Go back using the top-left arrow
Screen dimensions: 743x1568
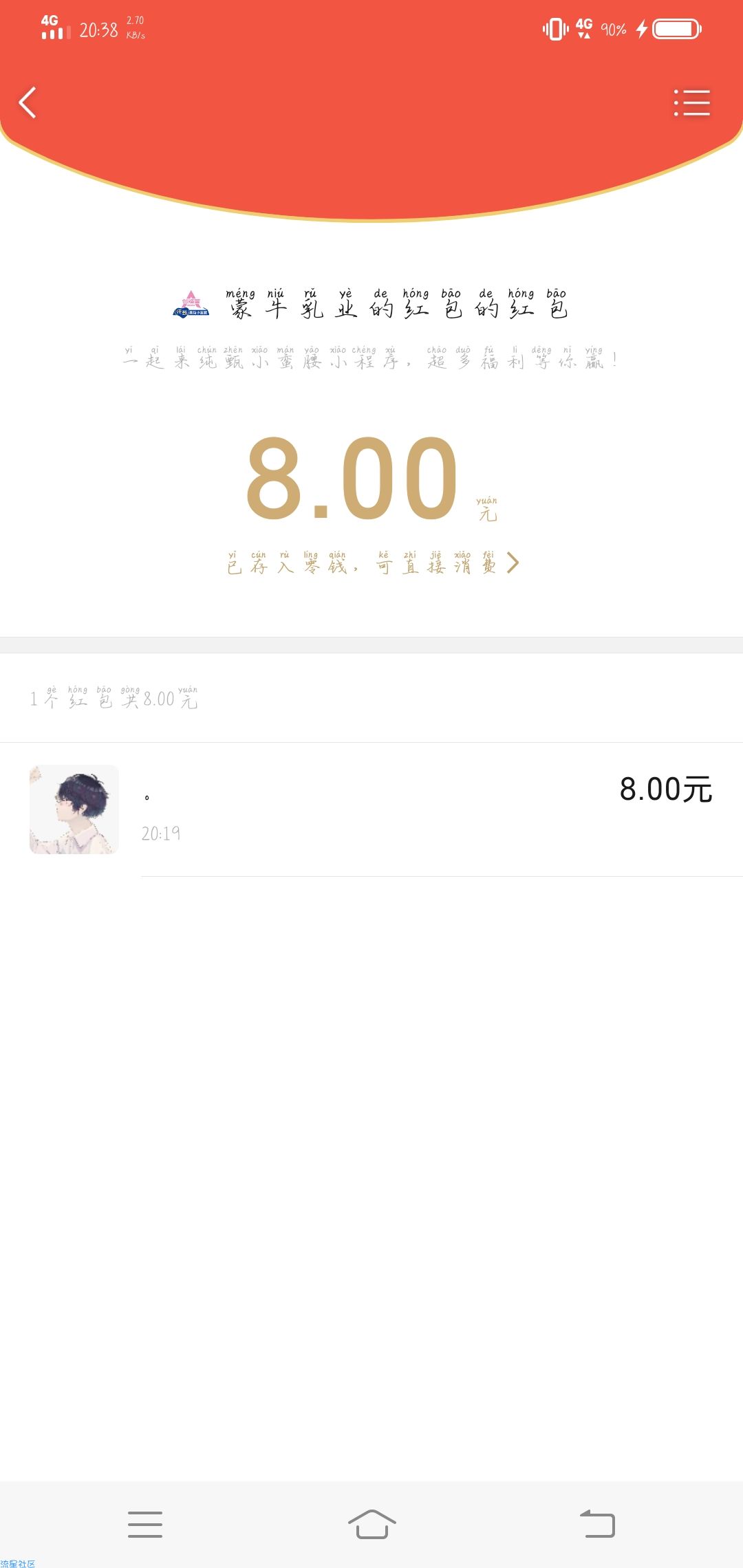(28, 103)
